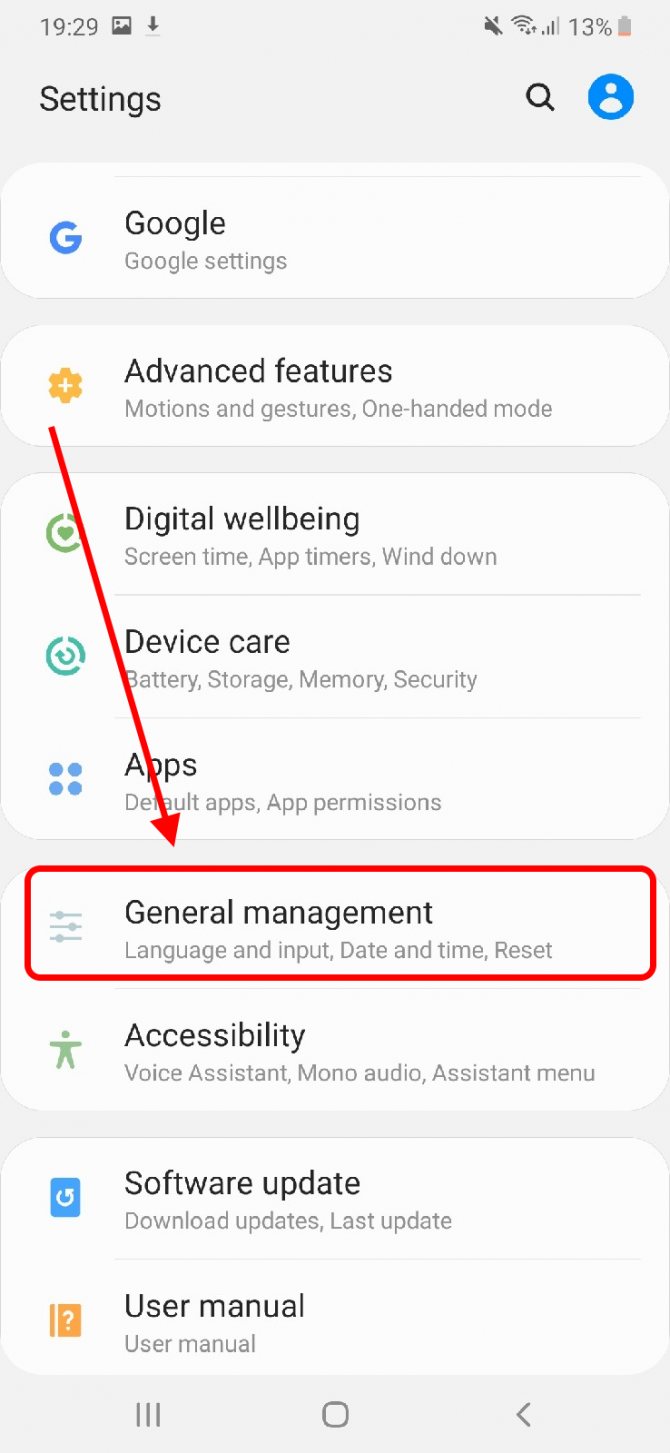Open Accessibility settings
This screenshot has width=670, height=1453.
335,1052
